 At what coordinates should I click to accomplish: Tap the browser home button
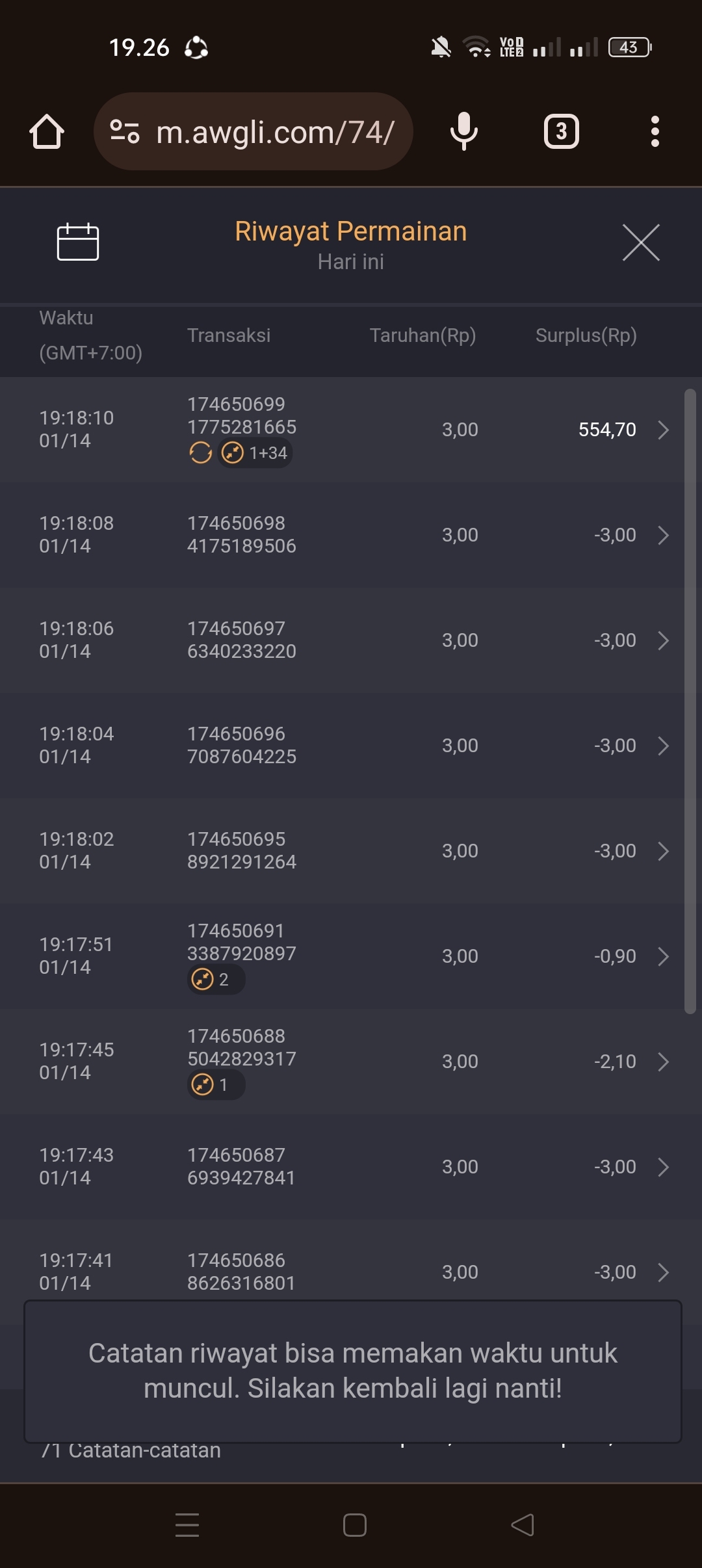click(47, 132)
